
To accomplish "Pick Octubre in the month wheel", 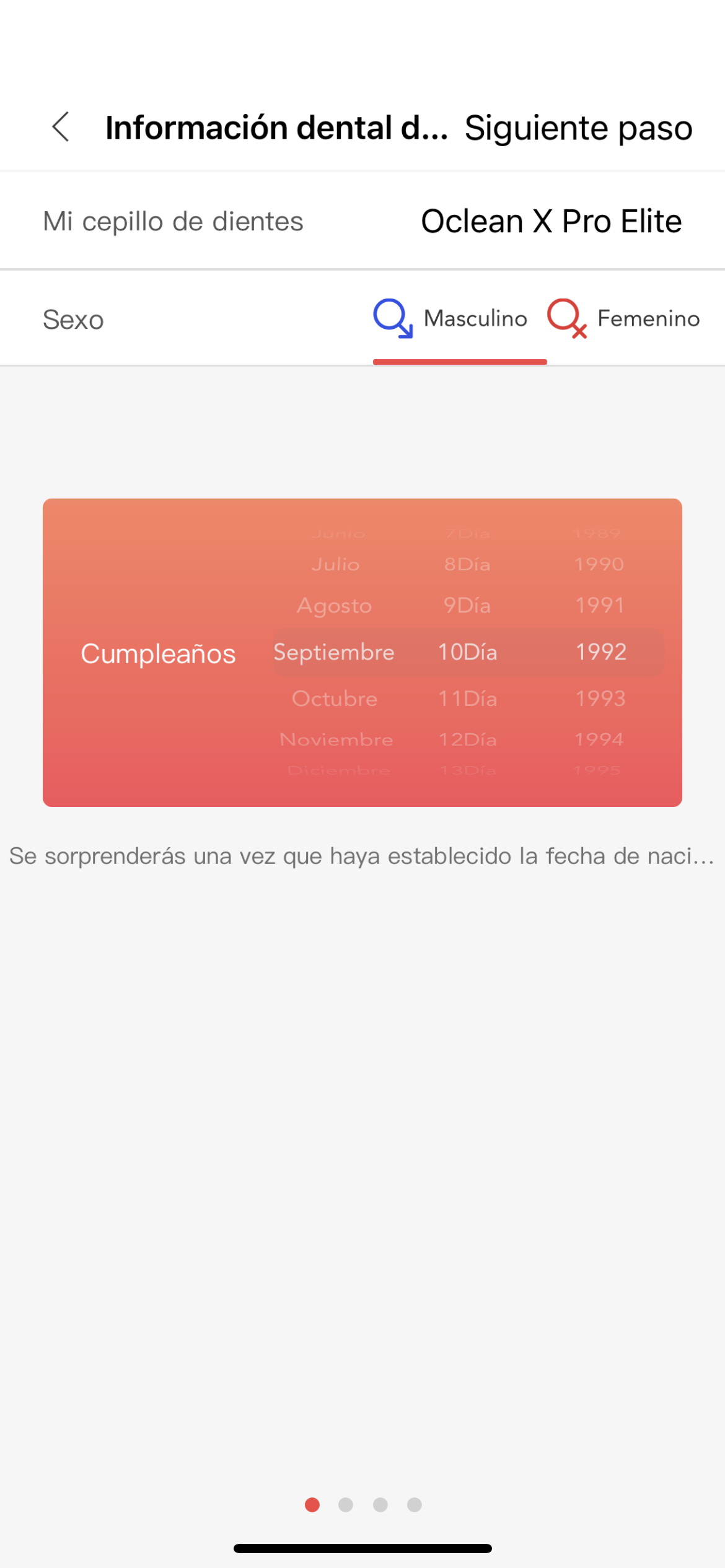I will pos(335,699).
